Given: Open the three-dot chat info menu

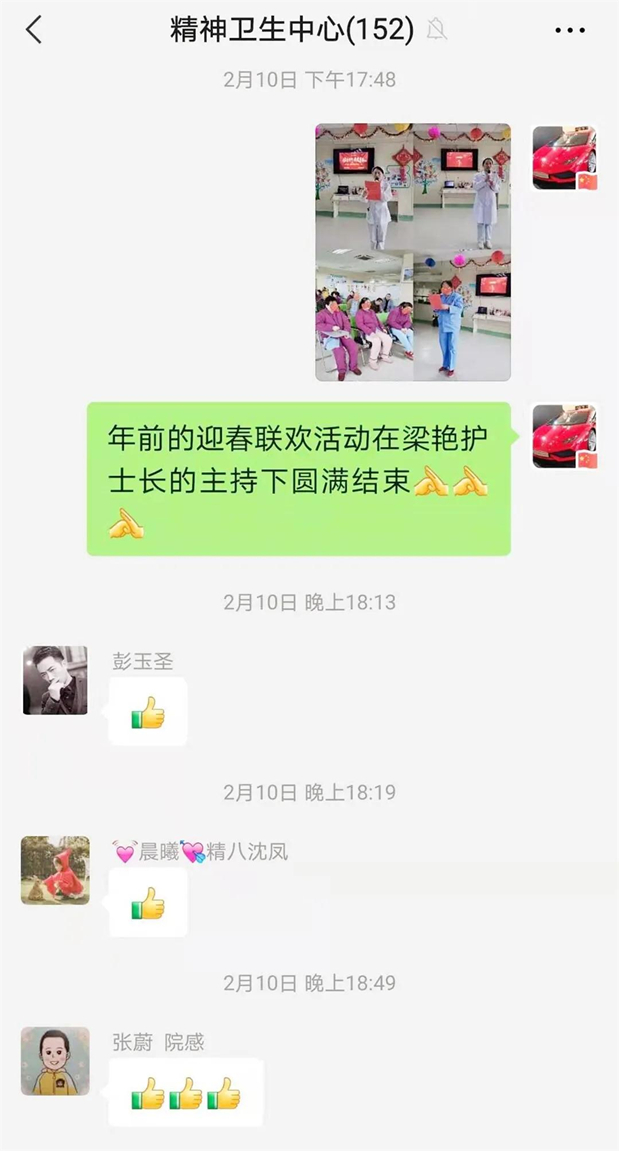Looking at the screenshot, I should 570,30.
